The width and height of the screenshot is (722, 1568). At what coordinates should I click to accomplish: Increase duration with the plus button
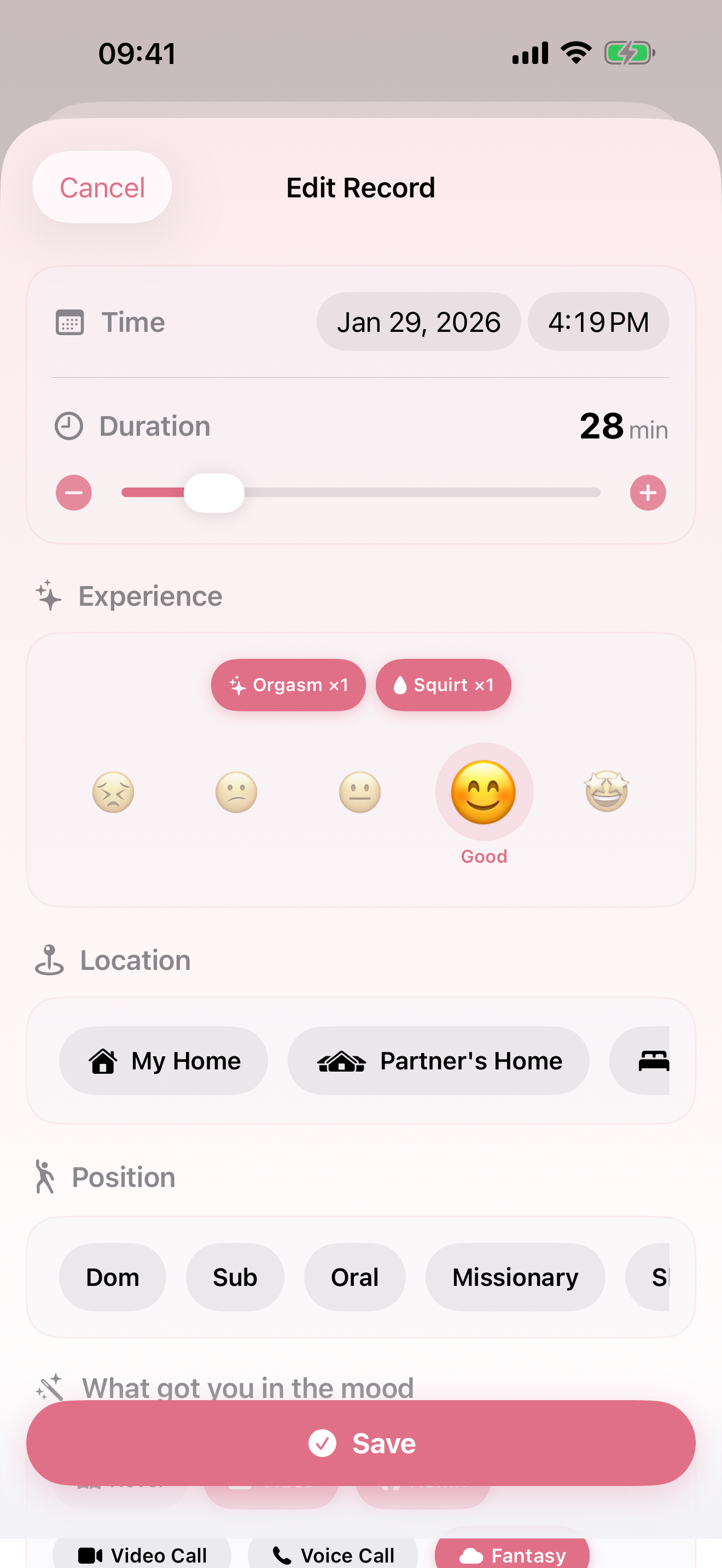coord(647,493)
